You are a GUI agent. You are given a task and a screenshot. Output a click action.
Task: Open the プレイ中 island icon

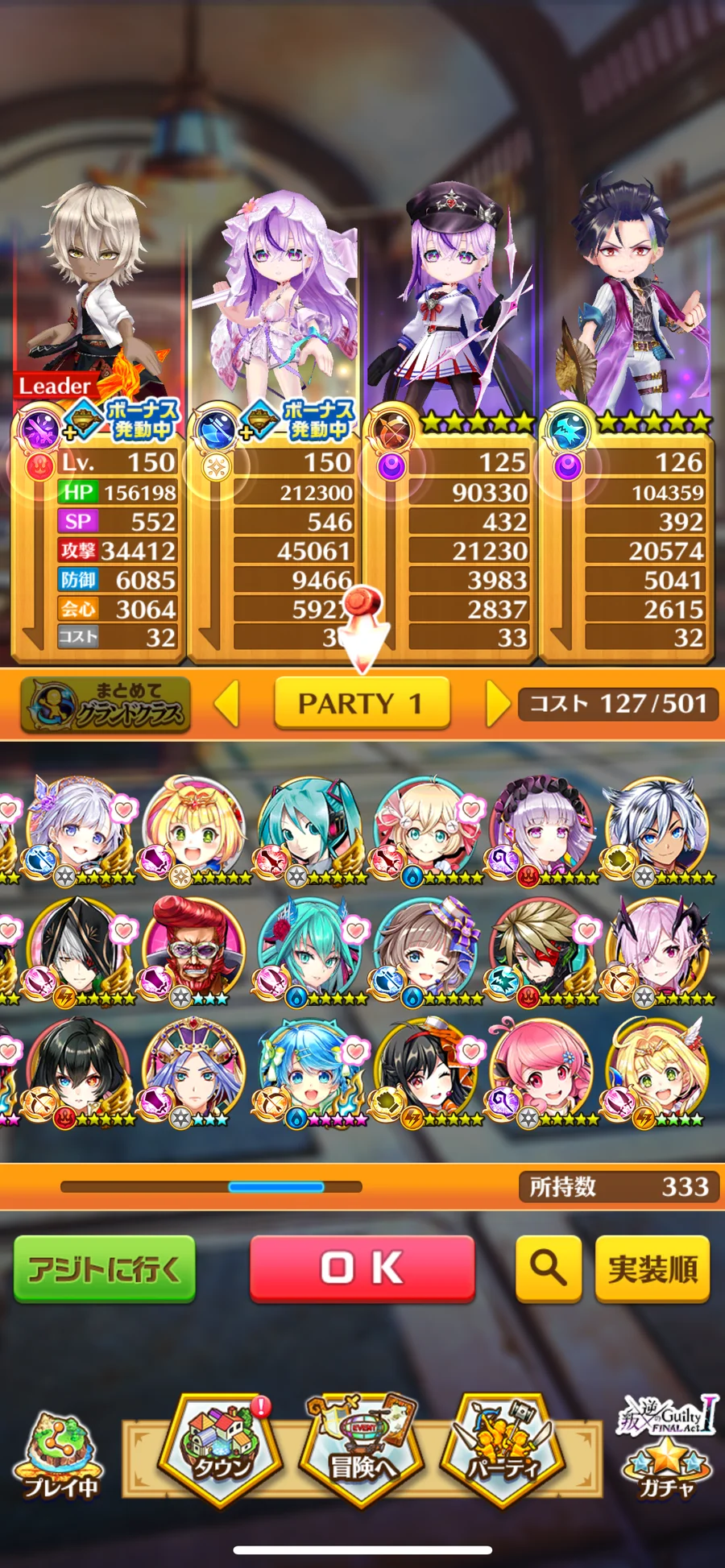point(59,1458)
